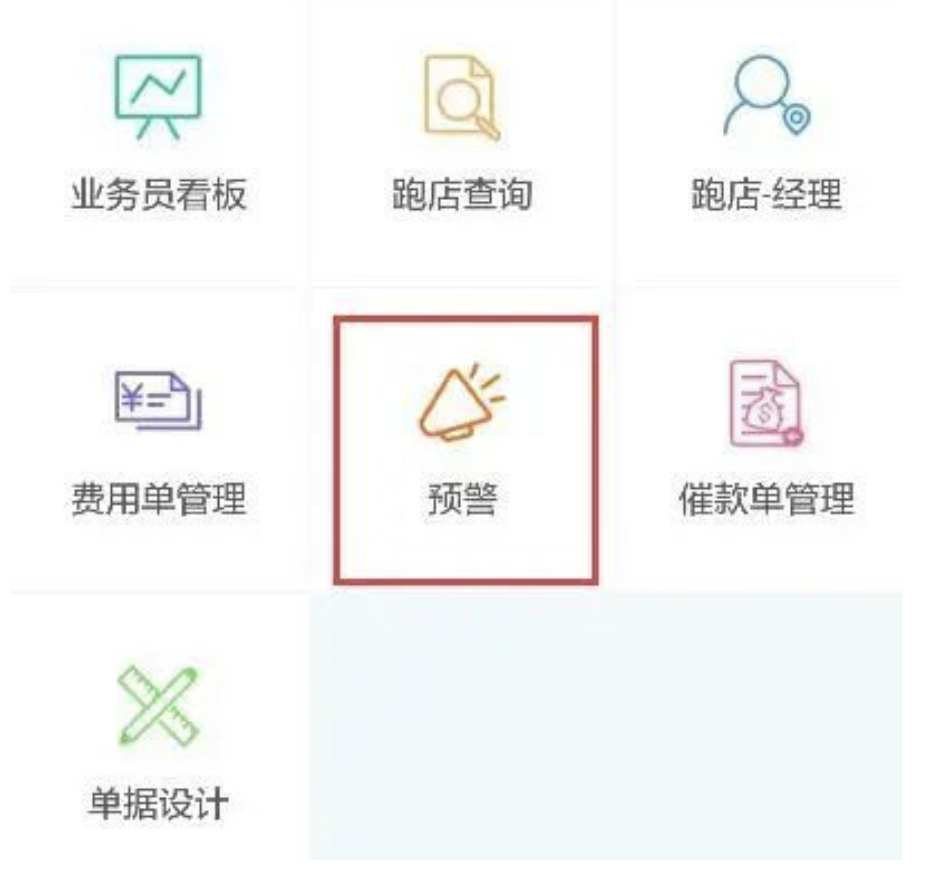
Task: Tap the 预警 alerts tile
Action: tap(465, 448)
